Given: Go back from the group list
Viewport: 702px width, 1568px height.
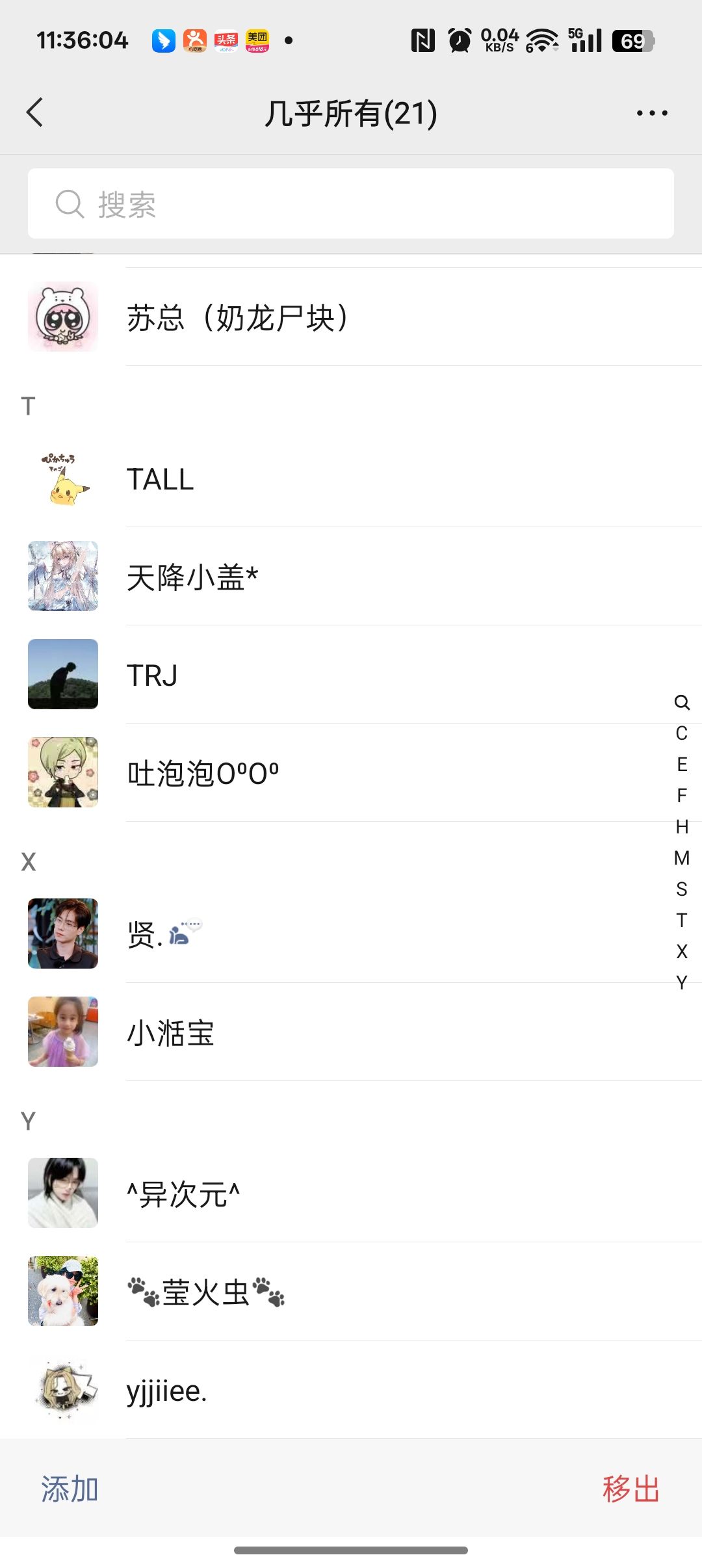Looking at the screenshot, I should pyautogui.click(x=35, y=112).
